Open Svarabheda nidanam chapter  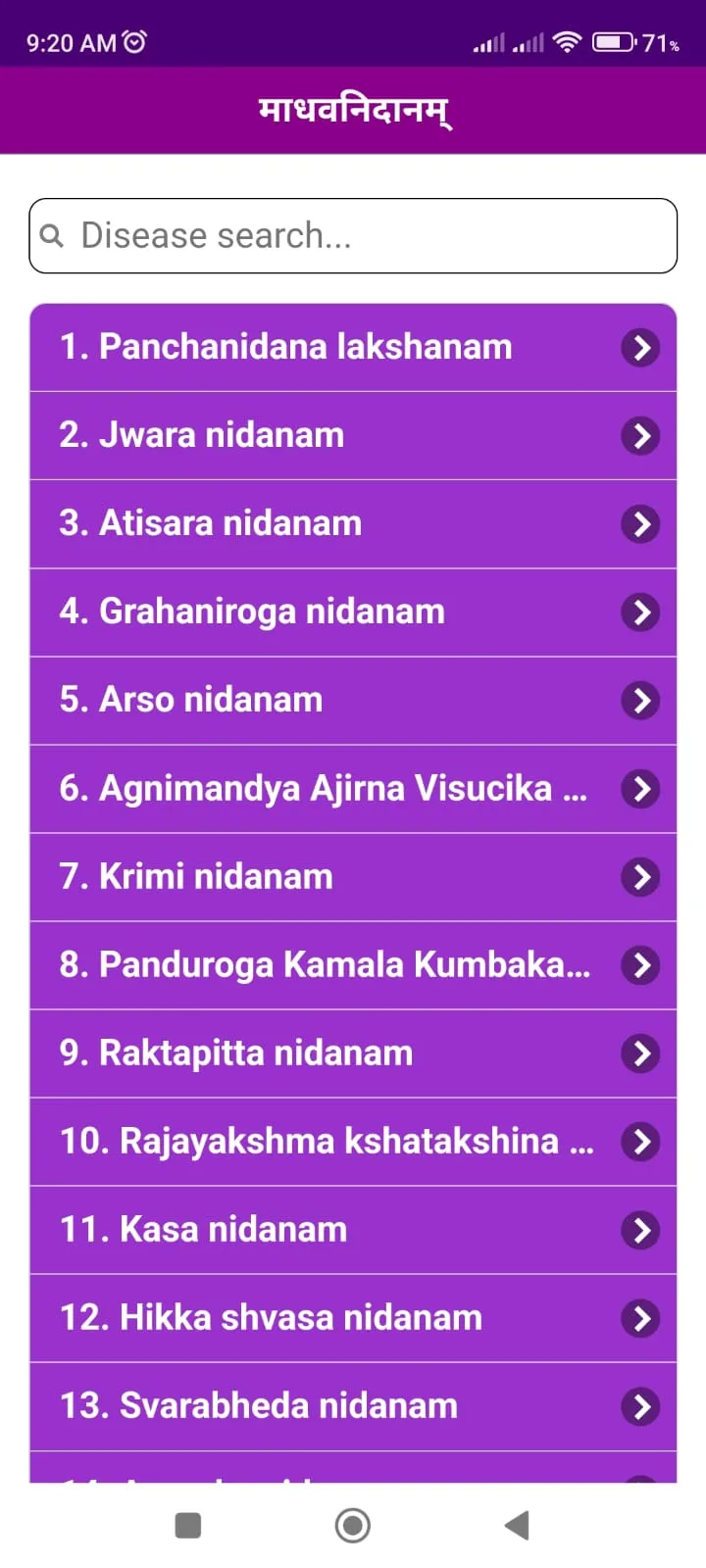pyautogui.click(x=353, y=1405)
